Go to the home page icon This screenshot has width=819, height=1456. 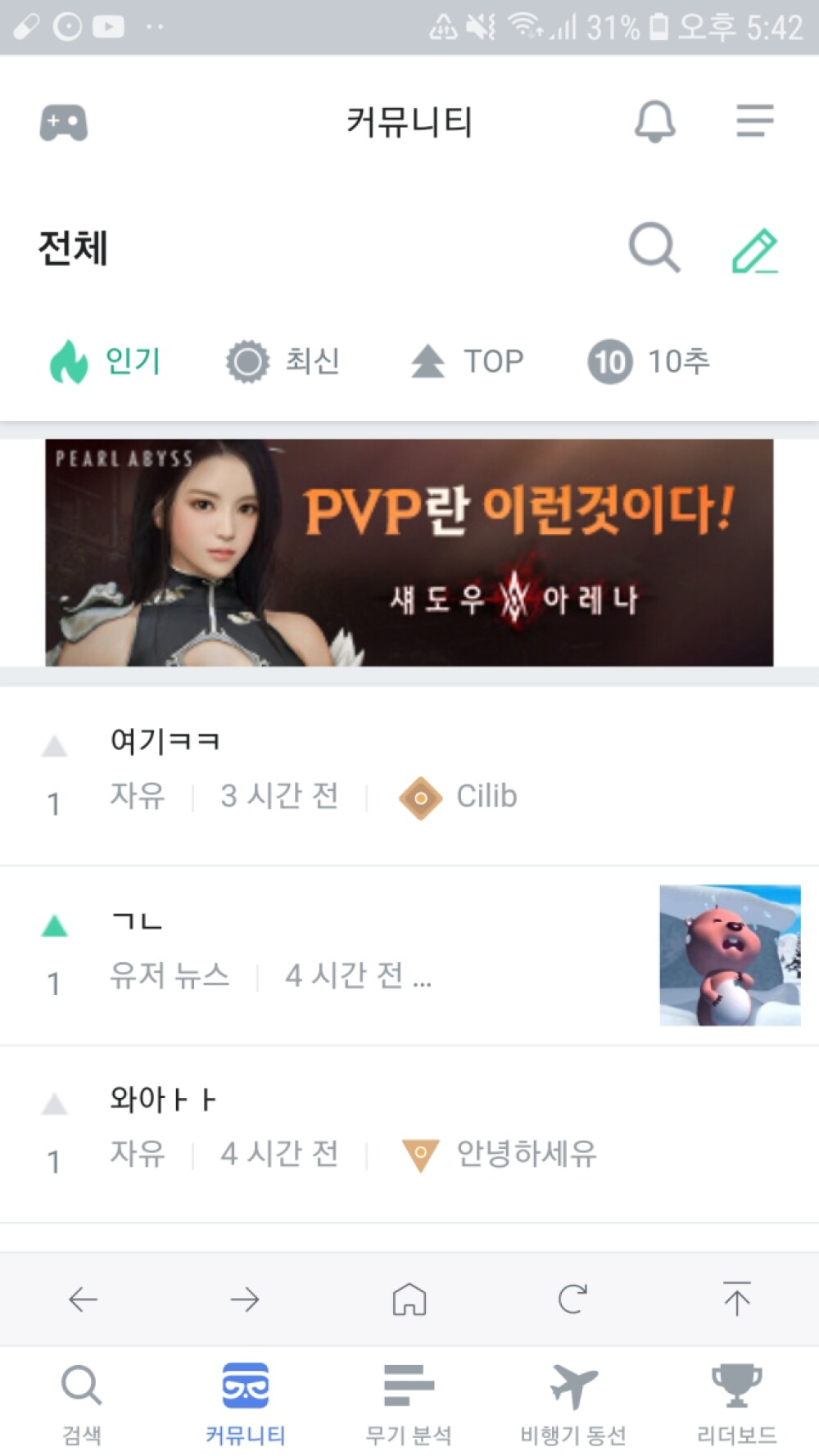(x=409, y=1299)
